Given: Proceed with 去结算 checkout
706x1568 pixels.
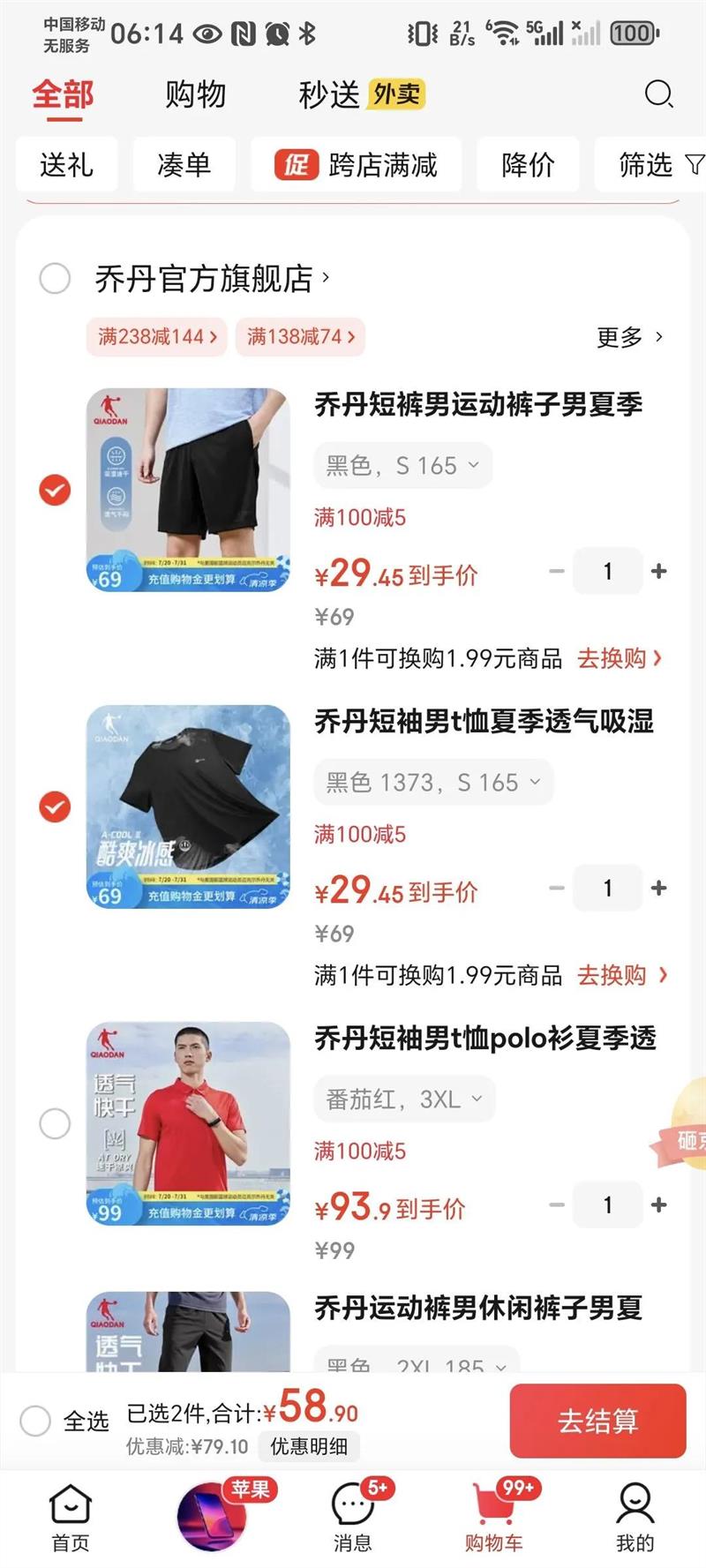Looking at the screenshot, I should (x=597, y=1421).
